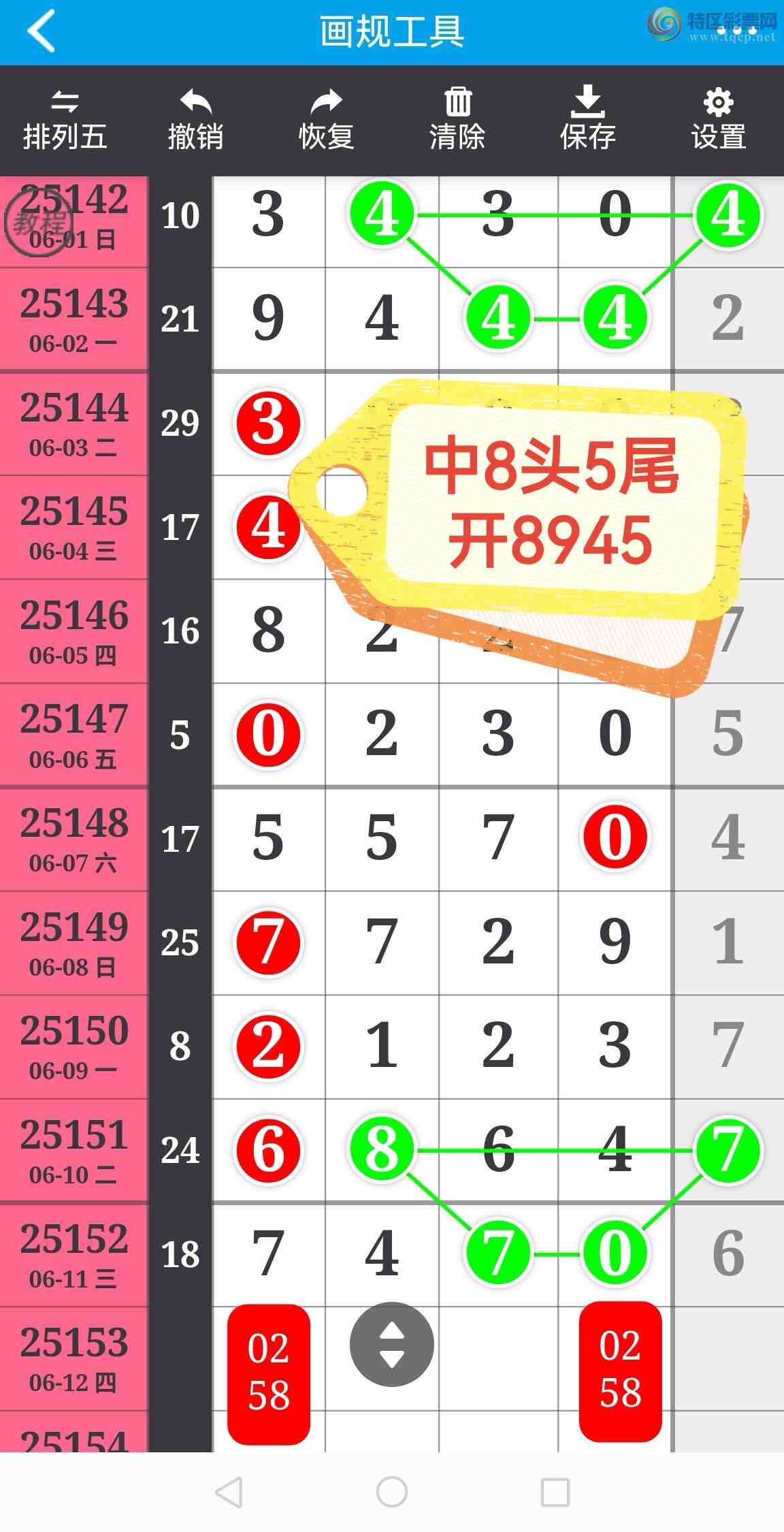Screen dimensions: 784x1532
Task: Clear all drawings with 清除
Action: (457, 120)
